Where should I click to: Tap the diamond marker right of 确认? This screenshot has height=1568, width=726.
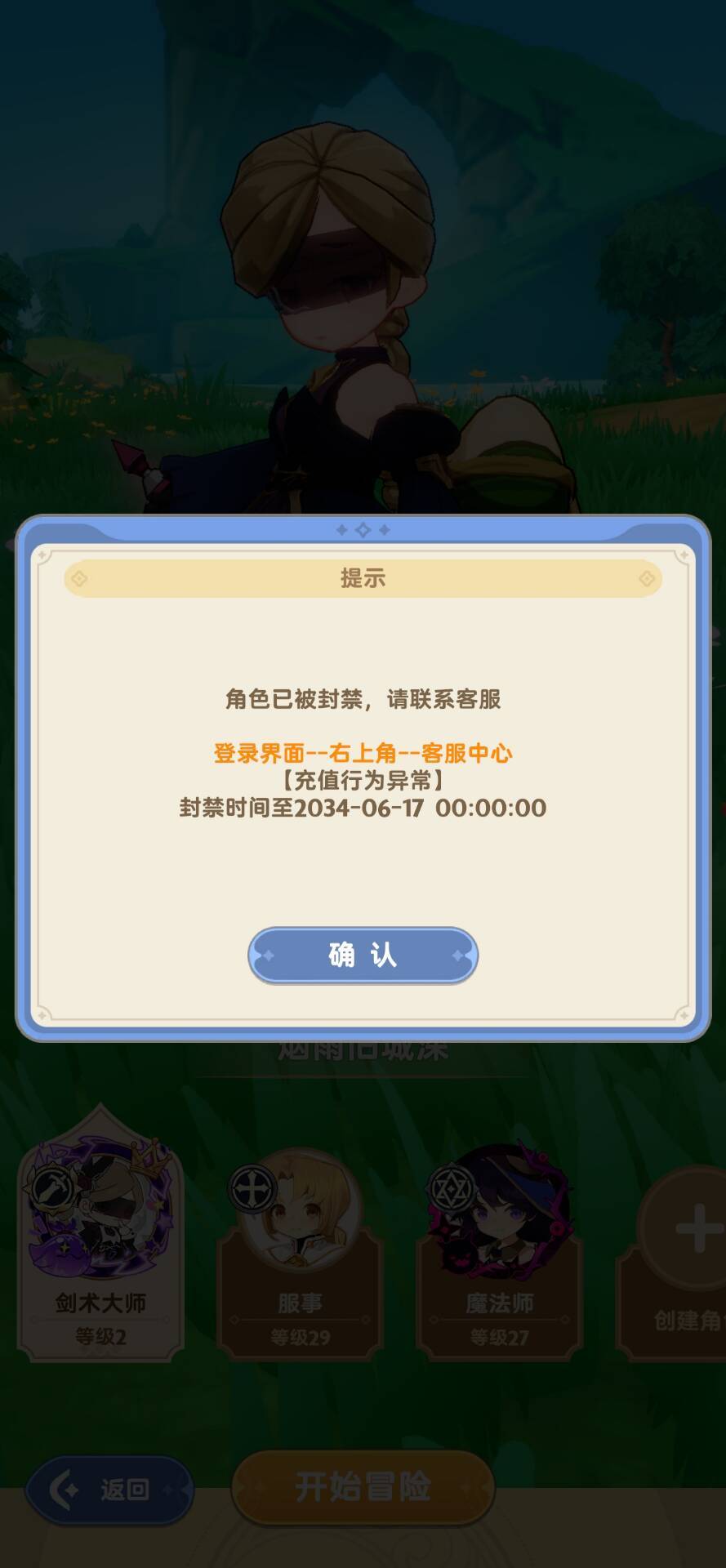point(457,957)
